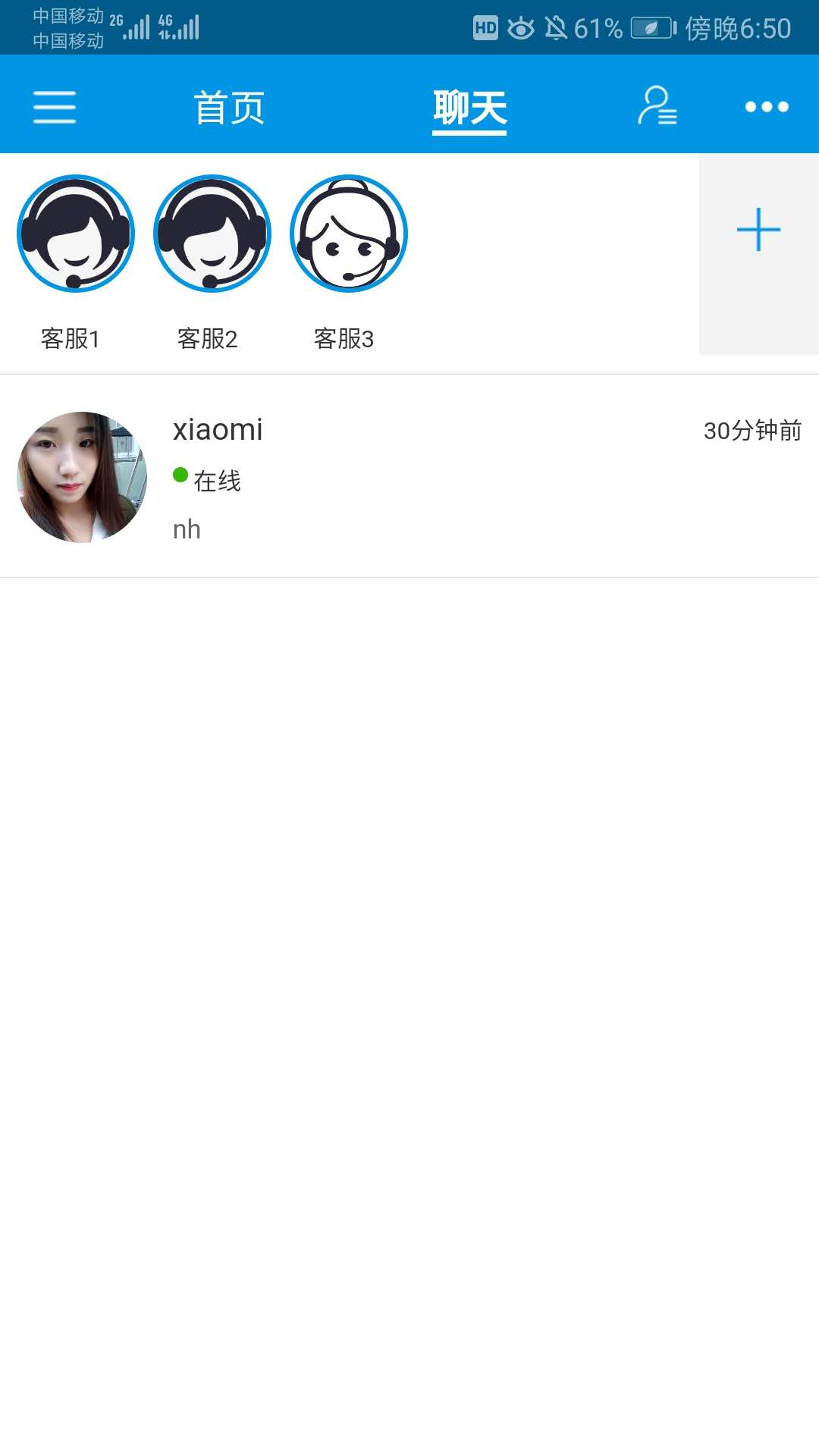Open the chat with xiaomi
Image resolution: width=819 pixels, height=1456 pixels.
(x=409, y=476)
